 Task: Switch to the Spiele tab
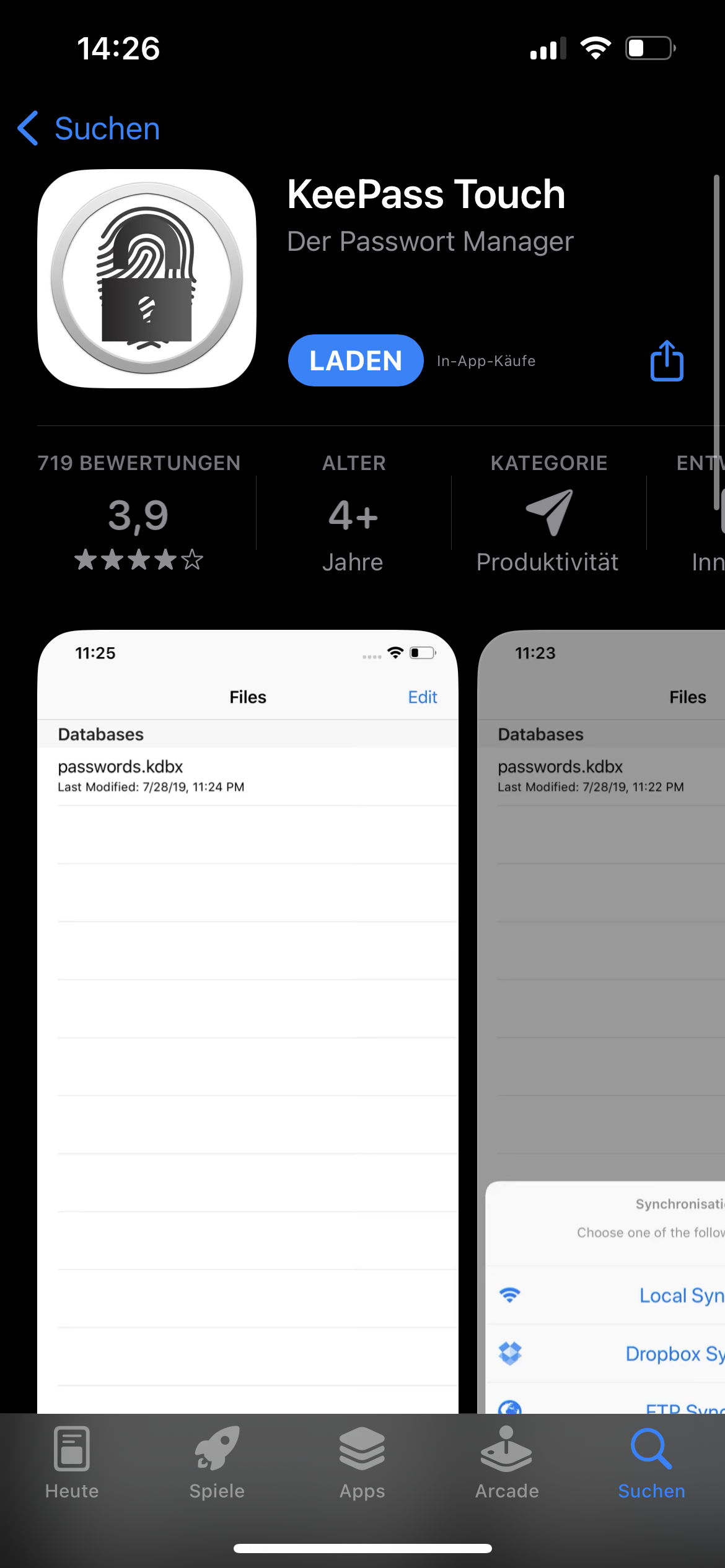pyautogui.click(x=217, y=1463)
